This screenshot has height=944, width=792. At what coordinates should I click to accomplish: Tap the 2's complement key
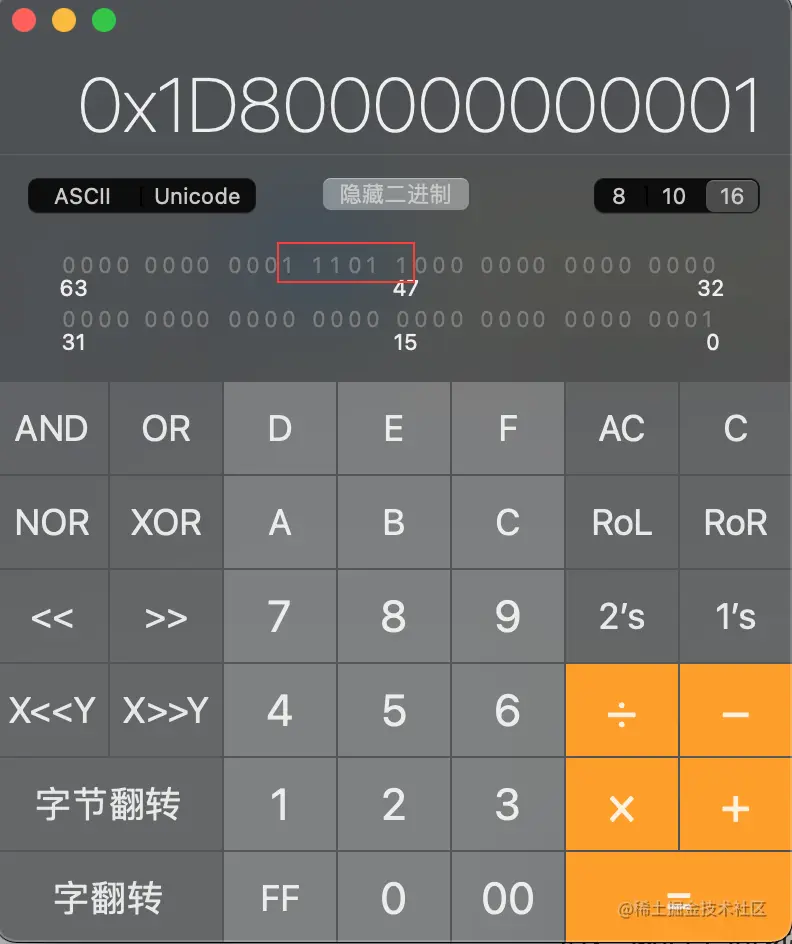coord(622,617)
